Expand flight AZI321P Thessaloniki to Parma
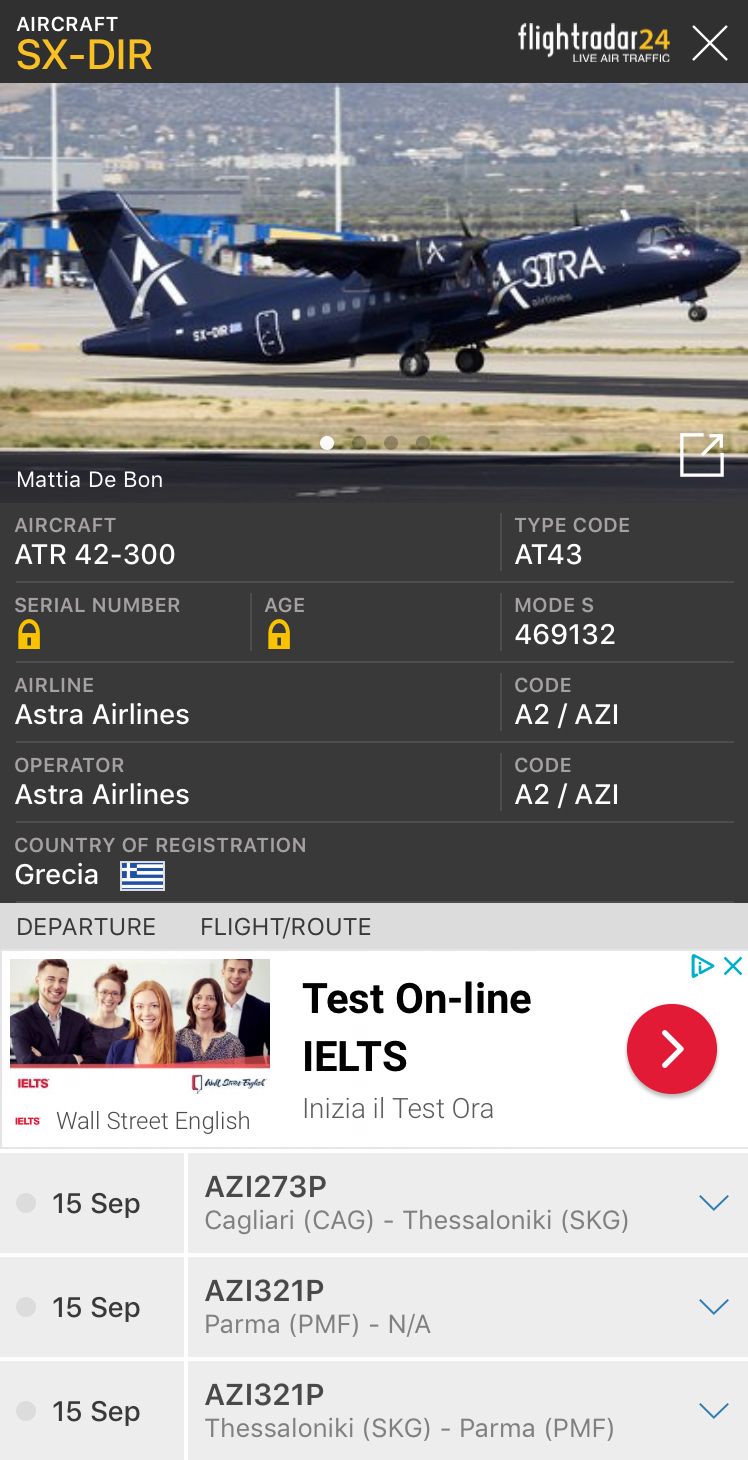This screenshot has width=748, height=1460. (713, 1411)
